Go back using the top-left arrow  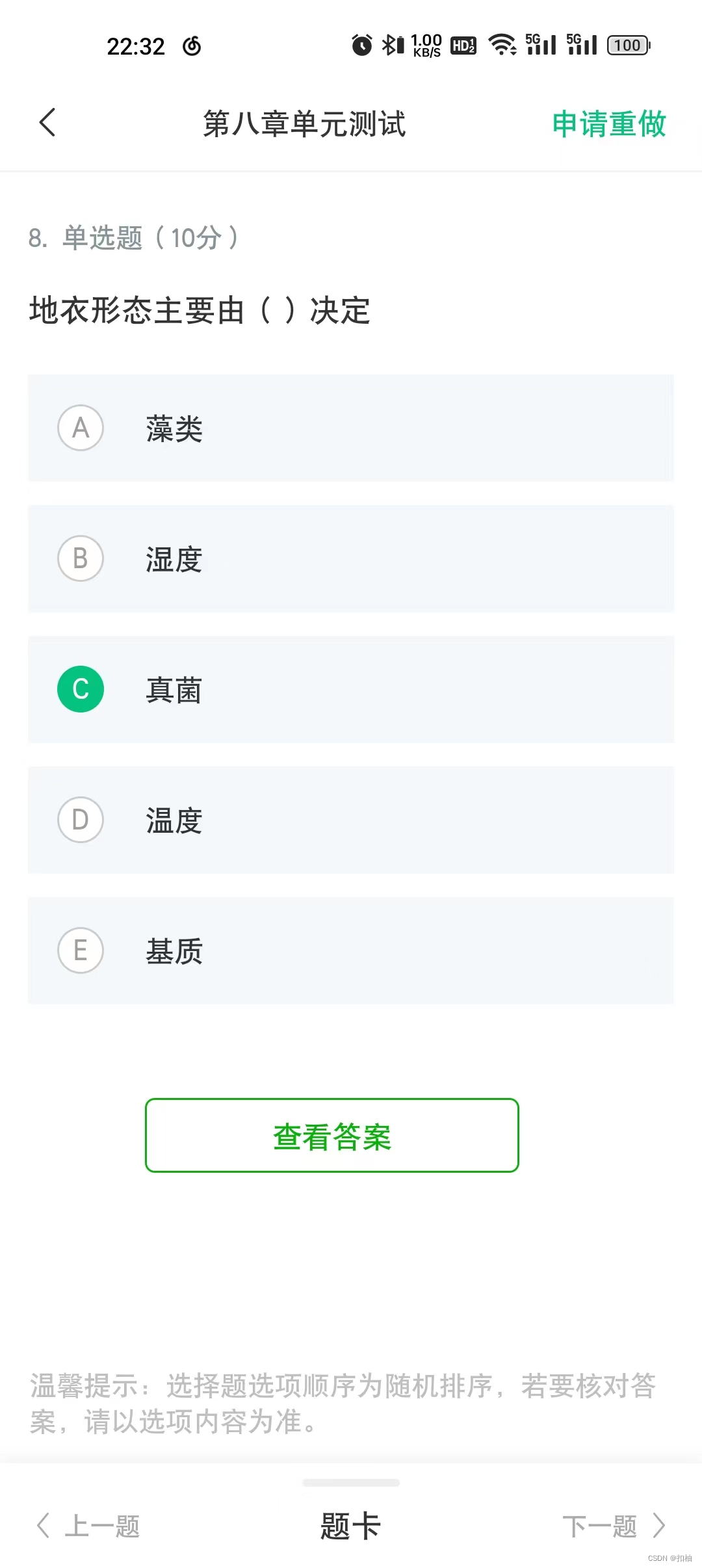47,122
